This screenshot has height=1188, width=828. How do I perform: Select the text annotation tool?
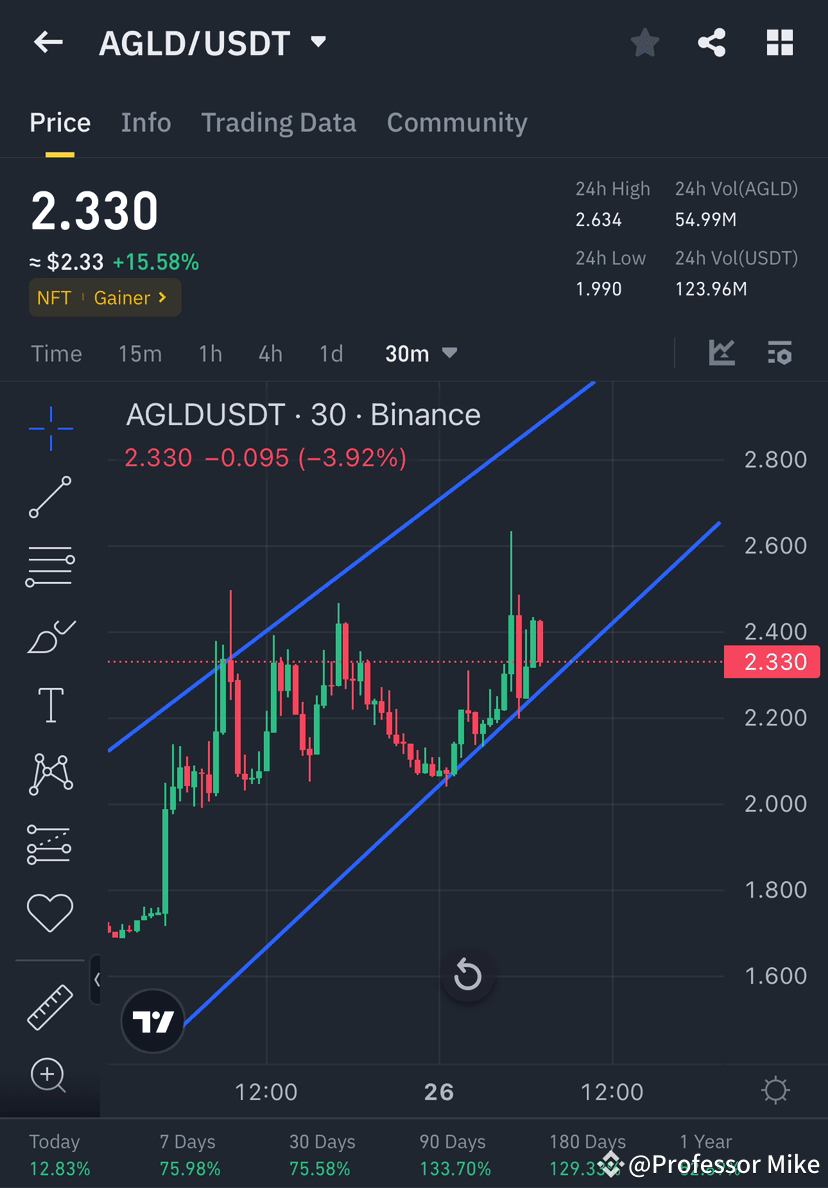coord(50,704)
